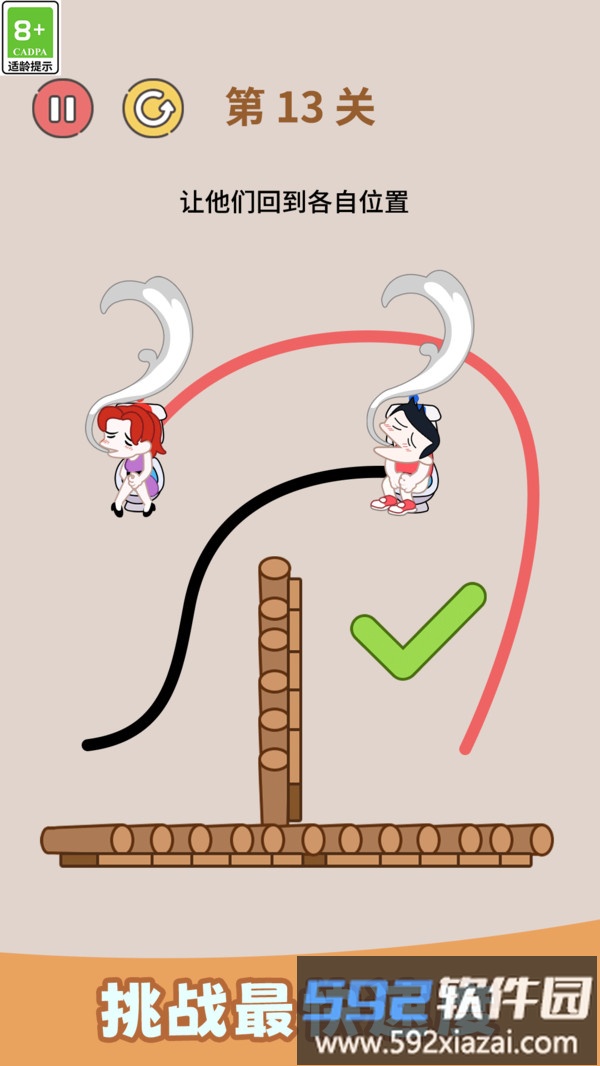Pause the game
Screen dimensions: 600x1066
63,108
